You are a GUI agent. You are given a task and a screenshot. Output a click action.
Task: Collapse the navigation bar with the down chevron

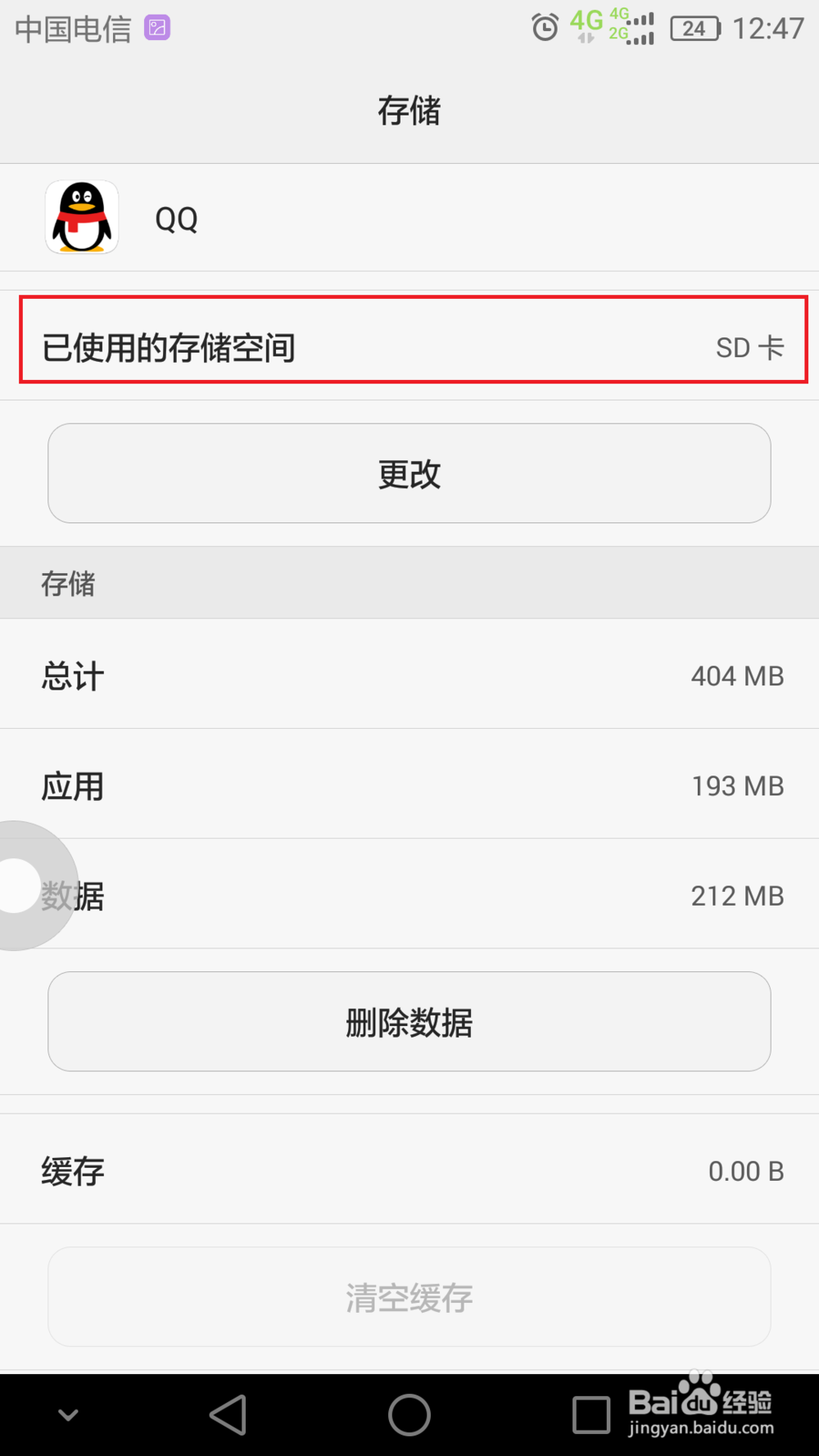[68, 1413]
